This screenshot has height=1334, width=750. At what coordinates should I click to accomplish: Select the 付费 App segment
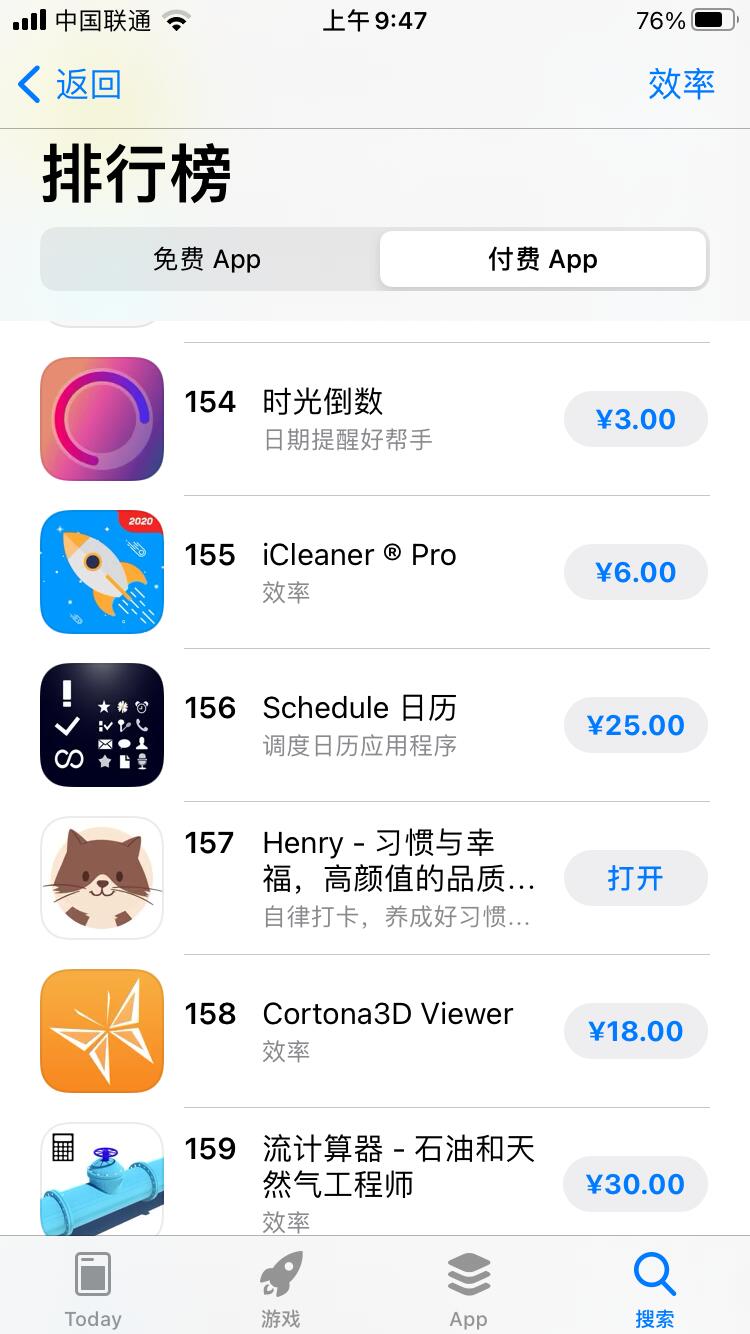tap(543, 260)
